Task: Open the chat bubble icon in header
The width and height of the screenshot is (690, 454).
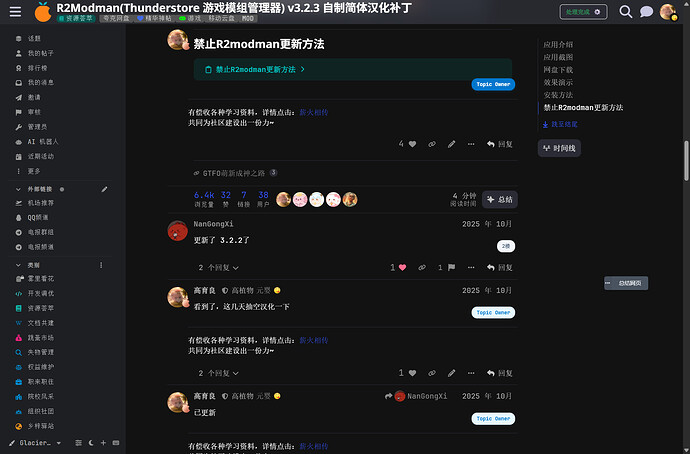Action: coord(647,12)
